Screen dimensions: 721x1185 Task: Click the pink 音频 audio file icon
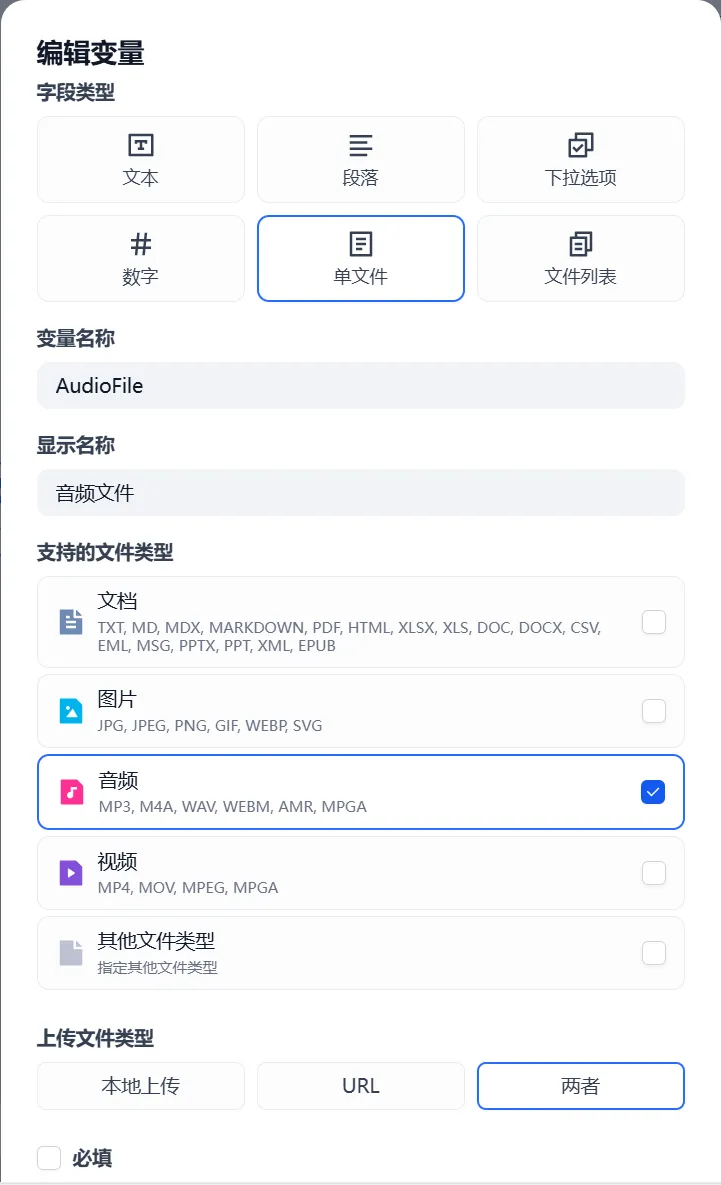pyautogui.click(x=69, y=791)
